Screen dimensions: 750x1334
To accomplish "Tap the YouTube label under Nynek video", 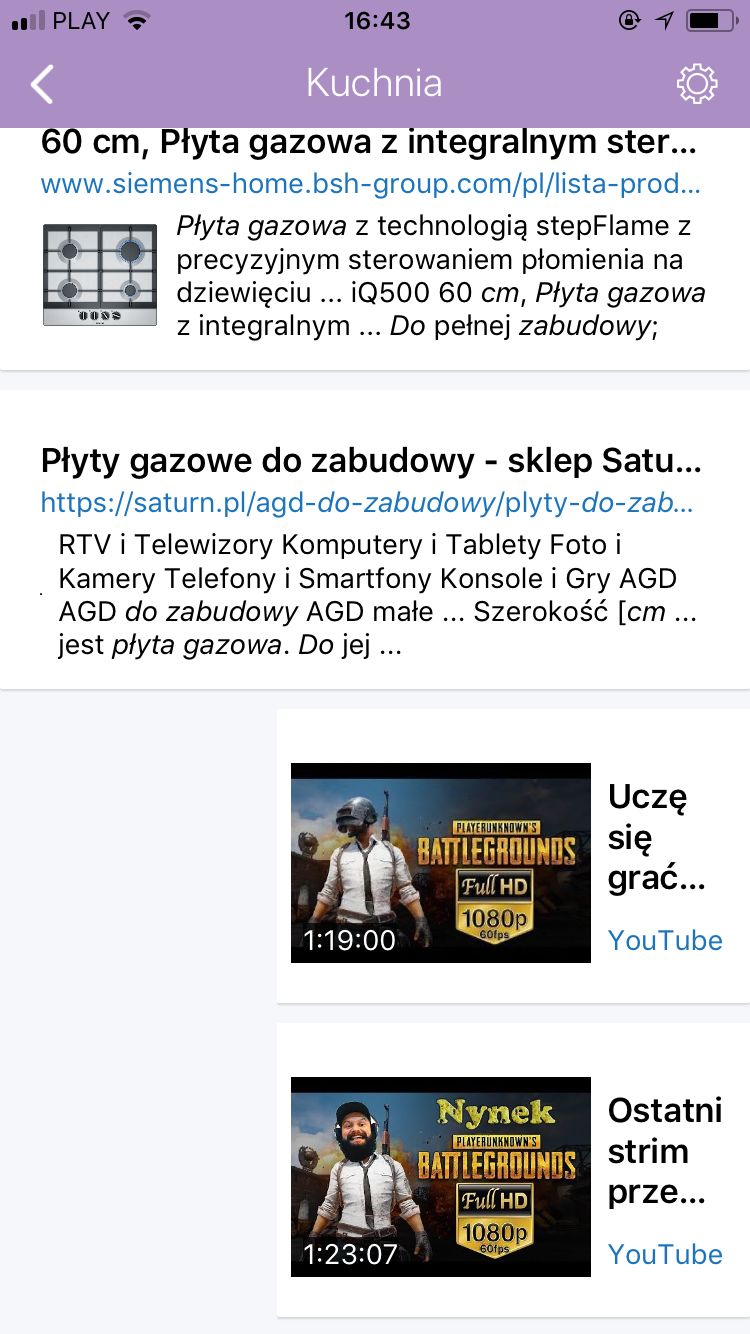I will coord(665,1254).
